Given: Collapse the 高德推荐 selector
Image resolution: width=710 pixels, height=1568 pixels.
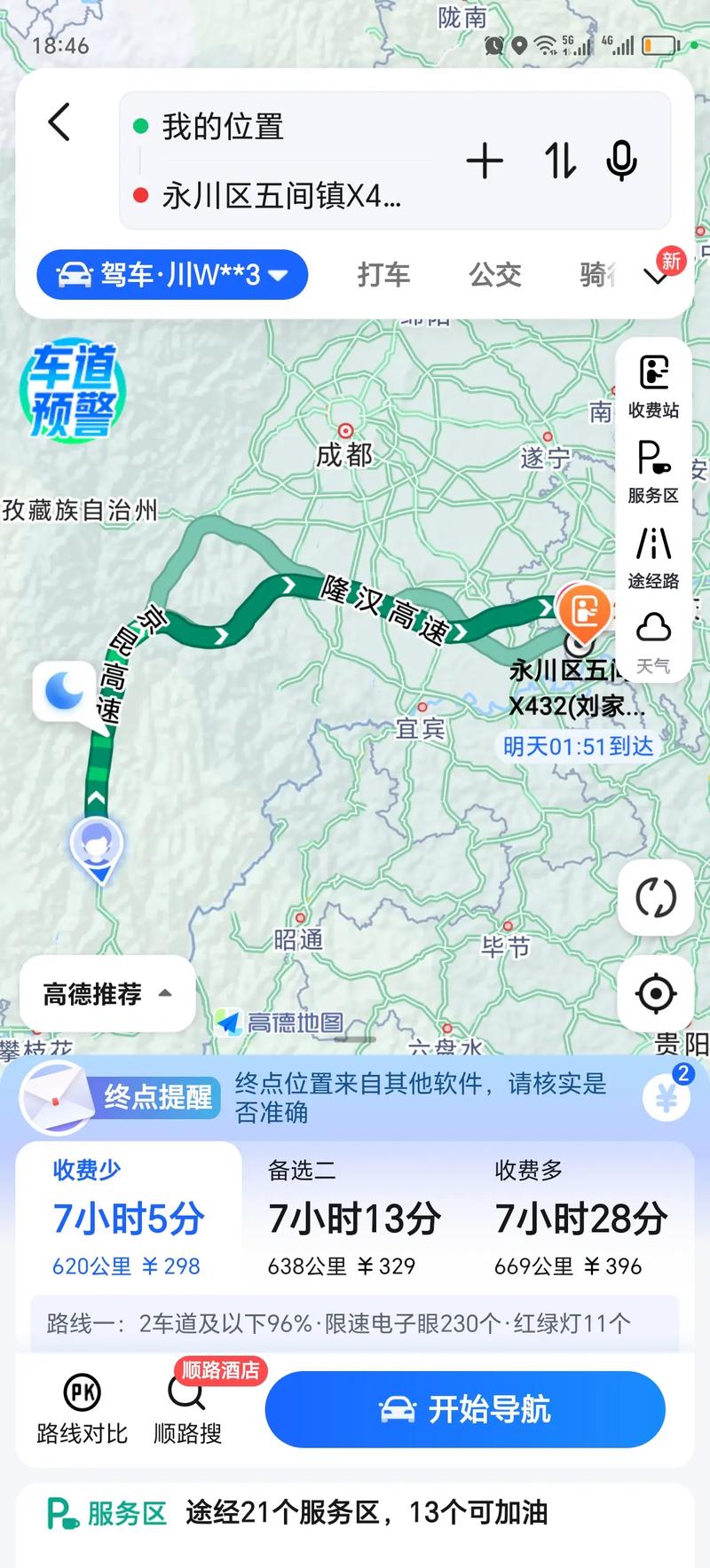Looking at the screenshot, I should click(106, 994).
